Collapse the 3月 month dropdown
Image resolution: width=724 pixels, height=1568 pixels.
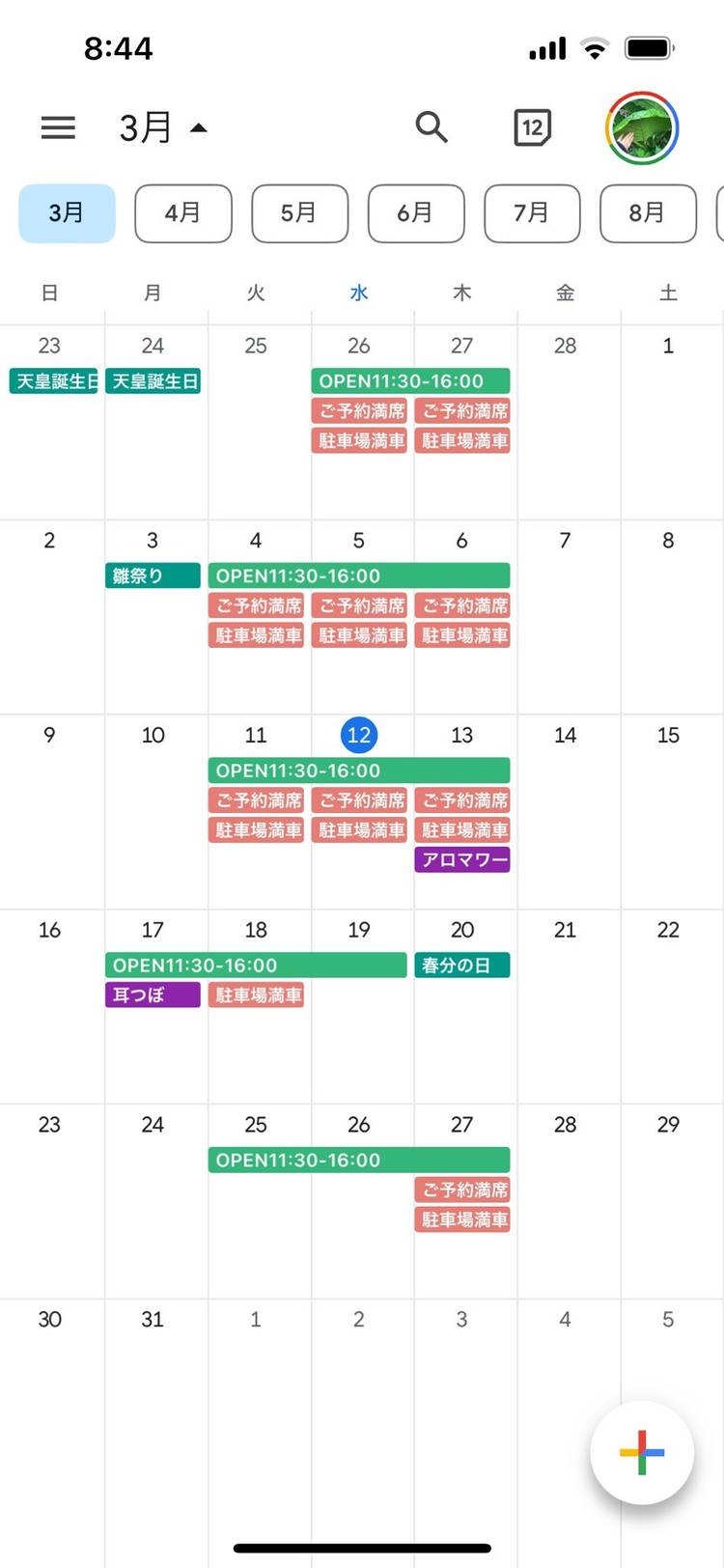pyautogui.click(x=163, y=127)
